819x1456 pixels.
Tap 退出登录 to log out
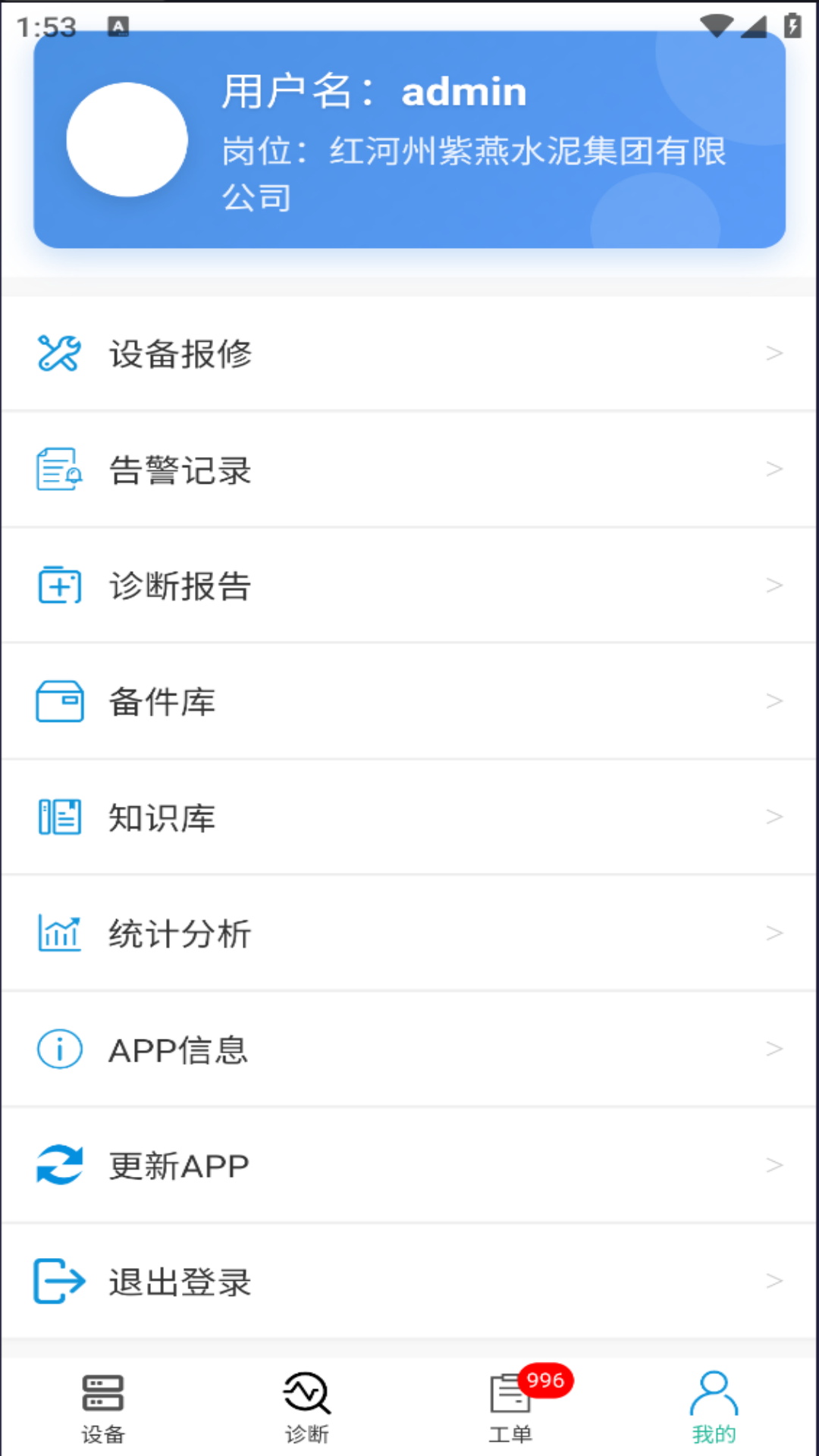point(182,1281)
